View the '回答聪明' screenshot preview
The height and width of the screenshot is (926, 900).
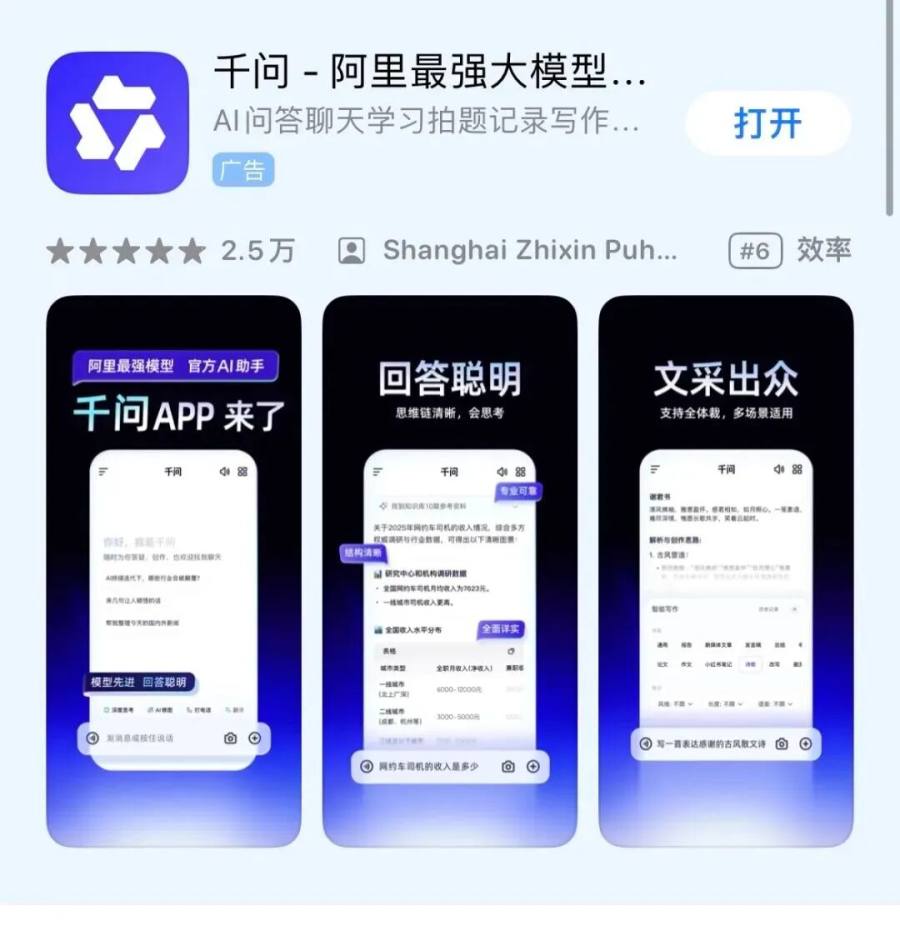[449, 570]
